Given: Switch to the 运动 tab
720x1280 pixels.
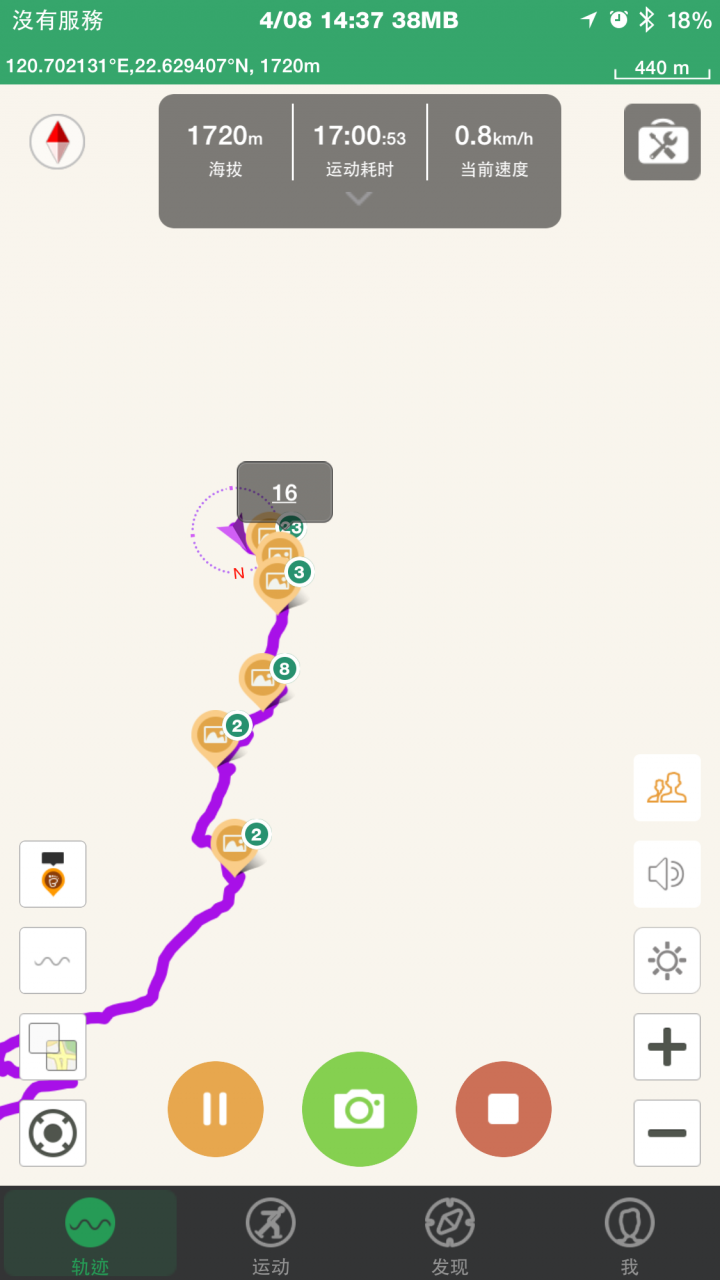Looking at the screenshot, I should [270, 1236].
